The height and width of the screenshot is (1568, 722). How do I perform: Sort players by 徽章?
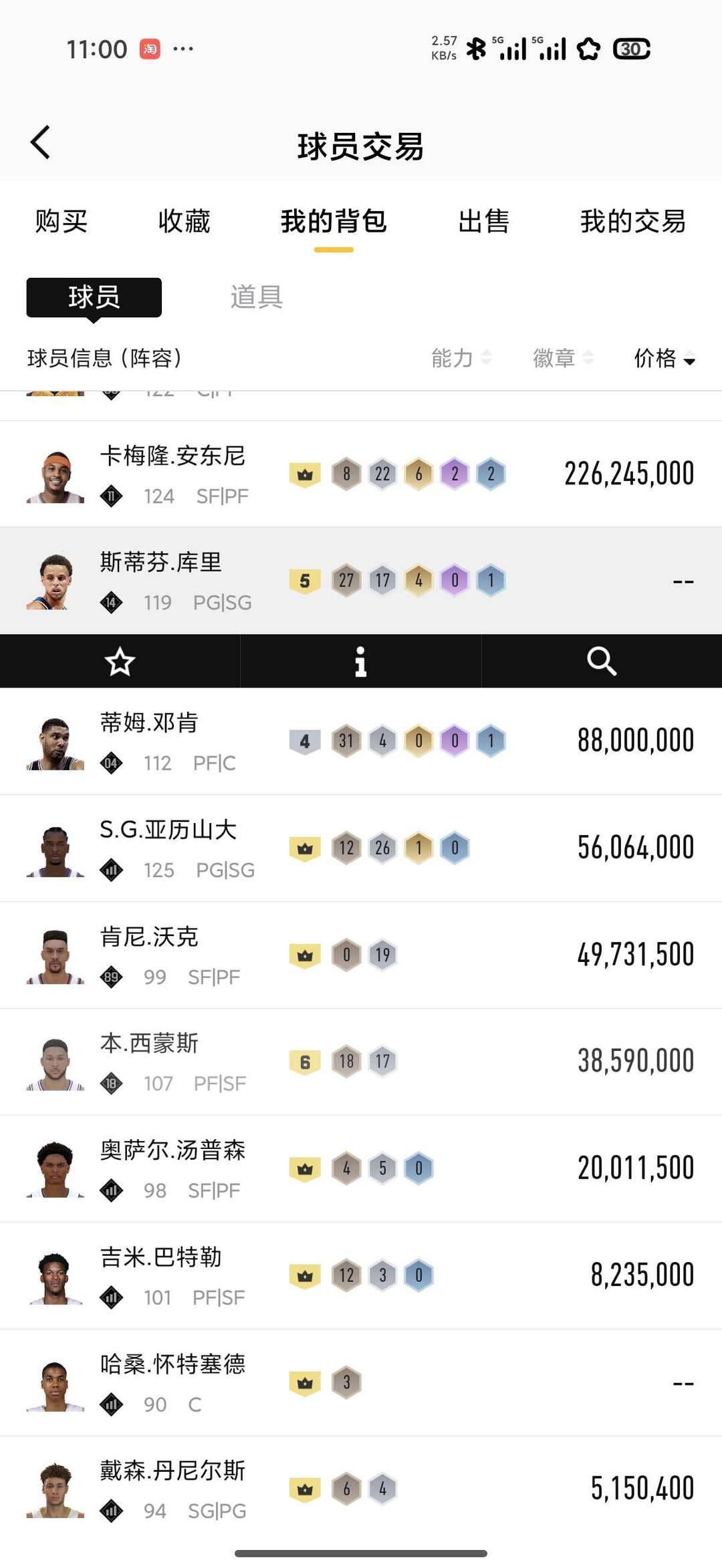562,358
